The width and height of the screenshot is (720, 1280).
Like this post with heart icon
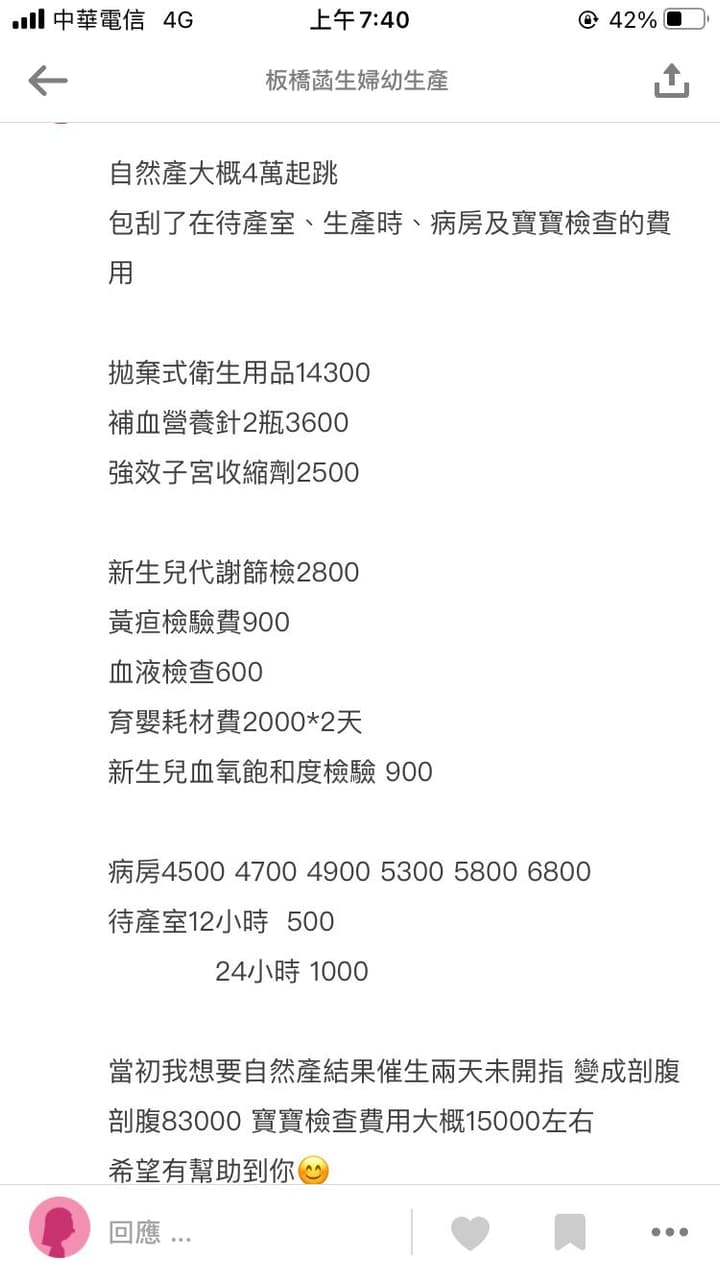click(x=470, y=1232)
